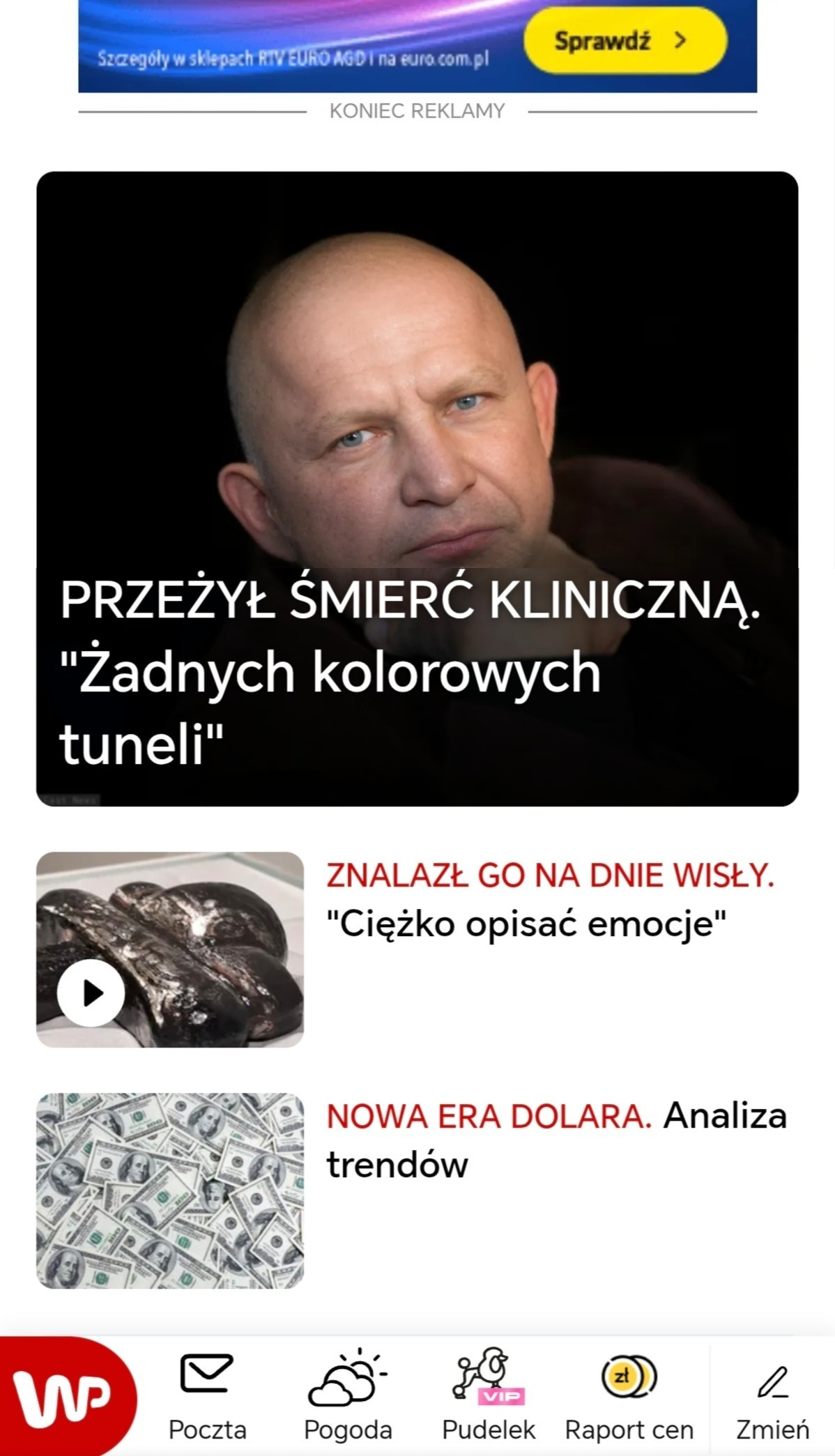The width and height of the screenshot is (835, 1456).
Task: Tap the yellow Sprawdź ad button
Action: [625, 41]
